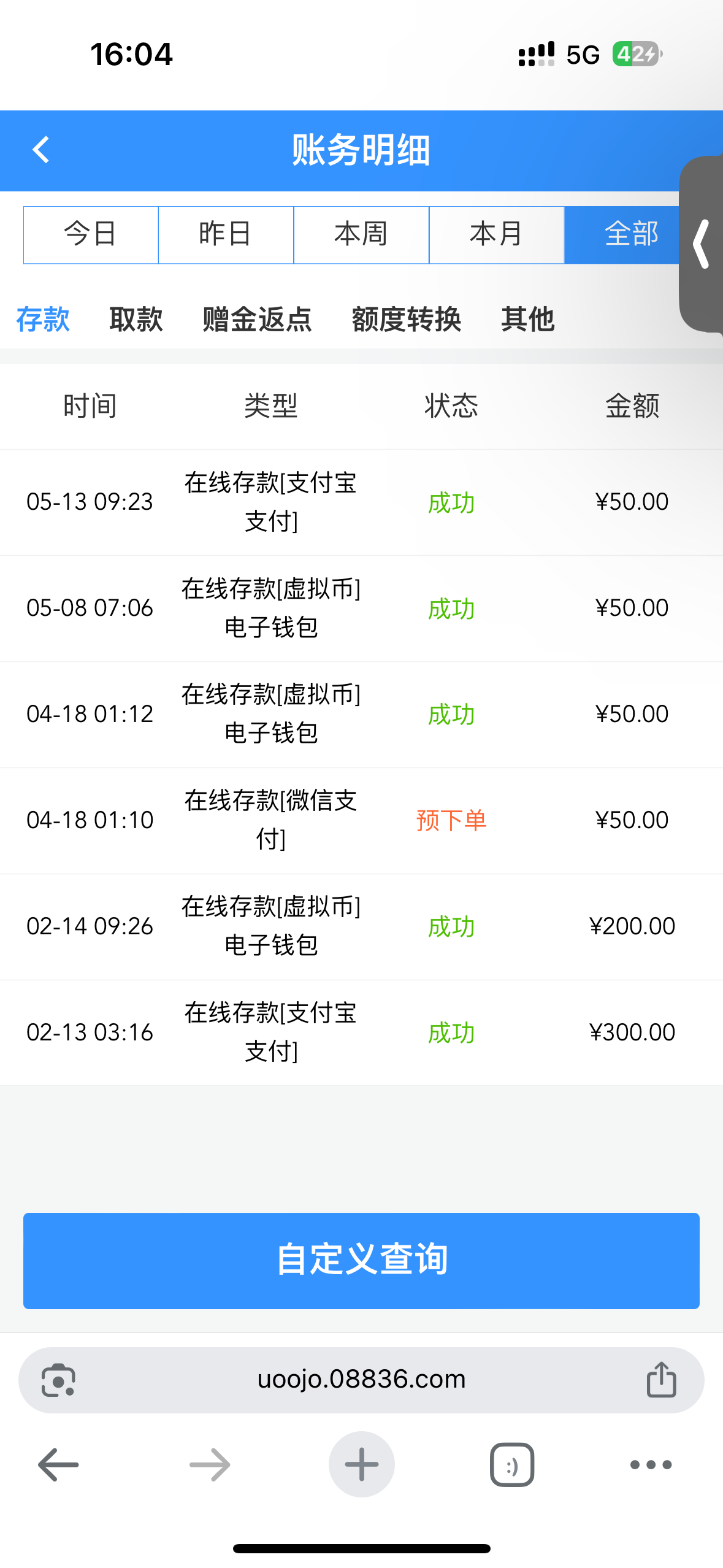Viewport: 723px width, 1568px height.
Task: Switch to the 取款 tab
Action: (x=136, y=320)
